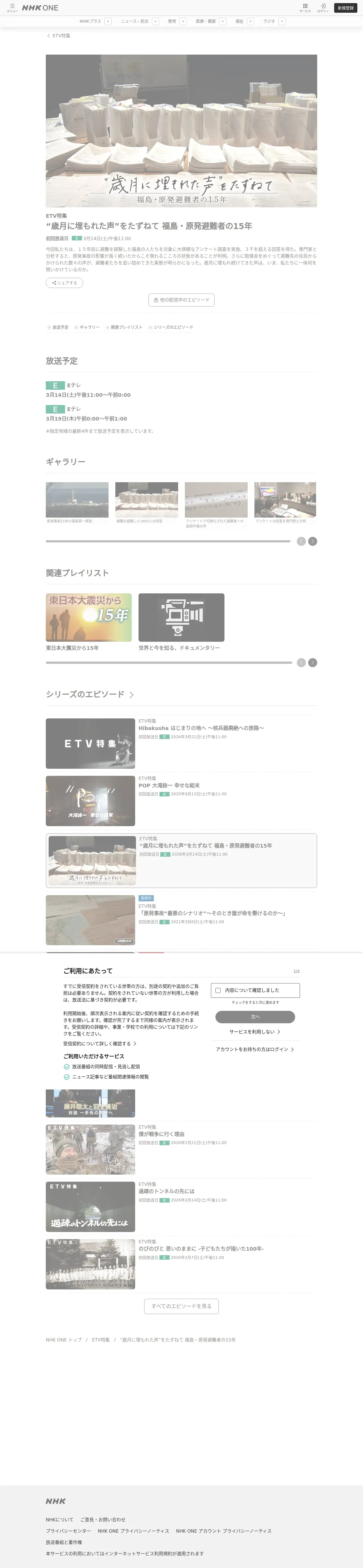Tap the ログイン icon in the header
The image size is (363, 1568).
click(x=323, y=8)
